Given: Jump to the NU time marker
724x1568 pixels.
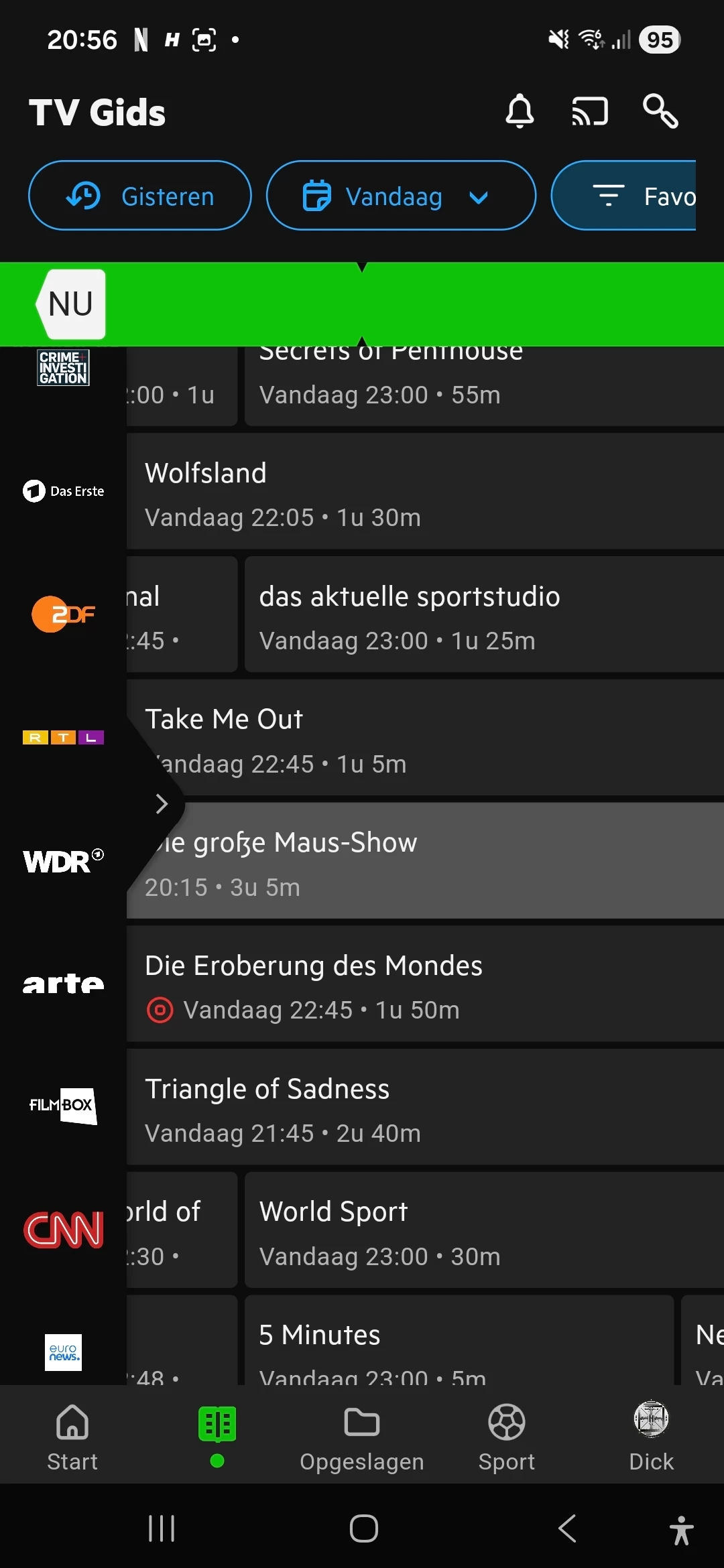Looking at the screenshot, I should click(x=71, y=304).
